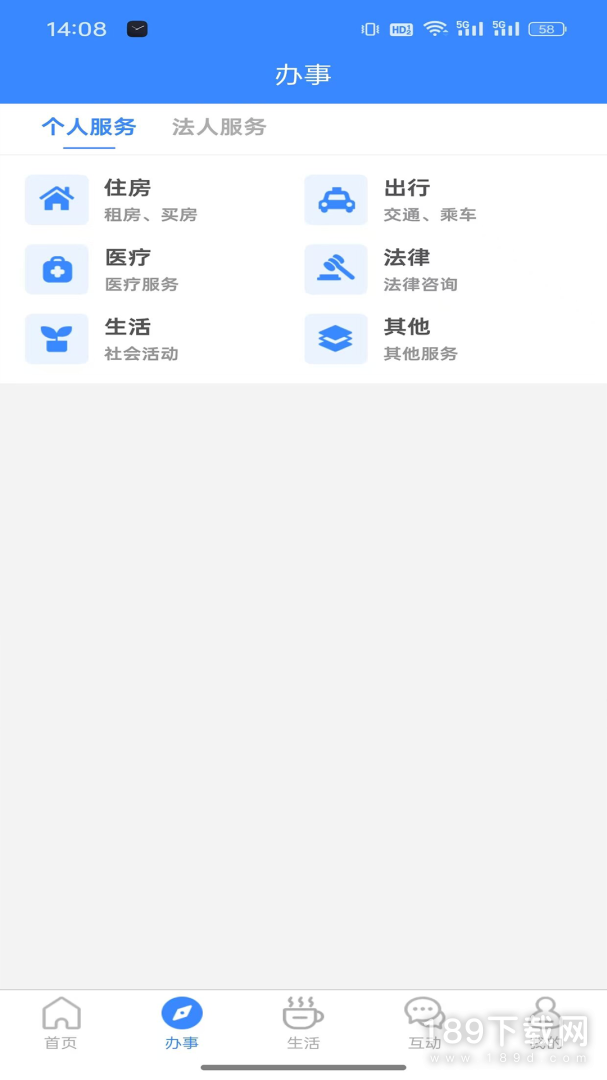Select the 个人服务 tab

point(88,127)
